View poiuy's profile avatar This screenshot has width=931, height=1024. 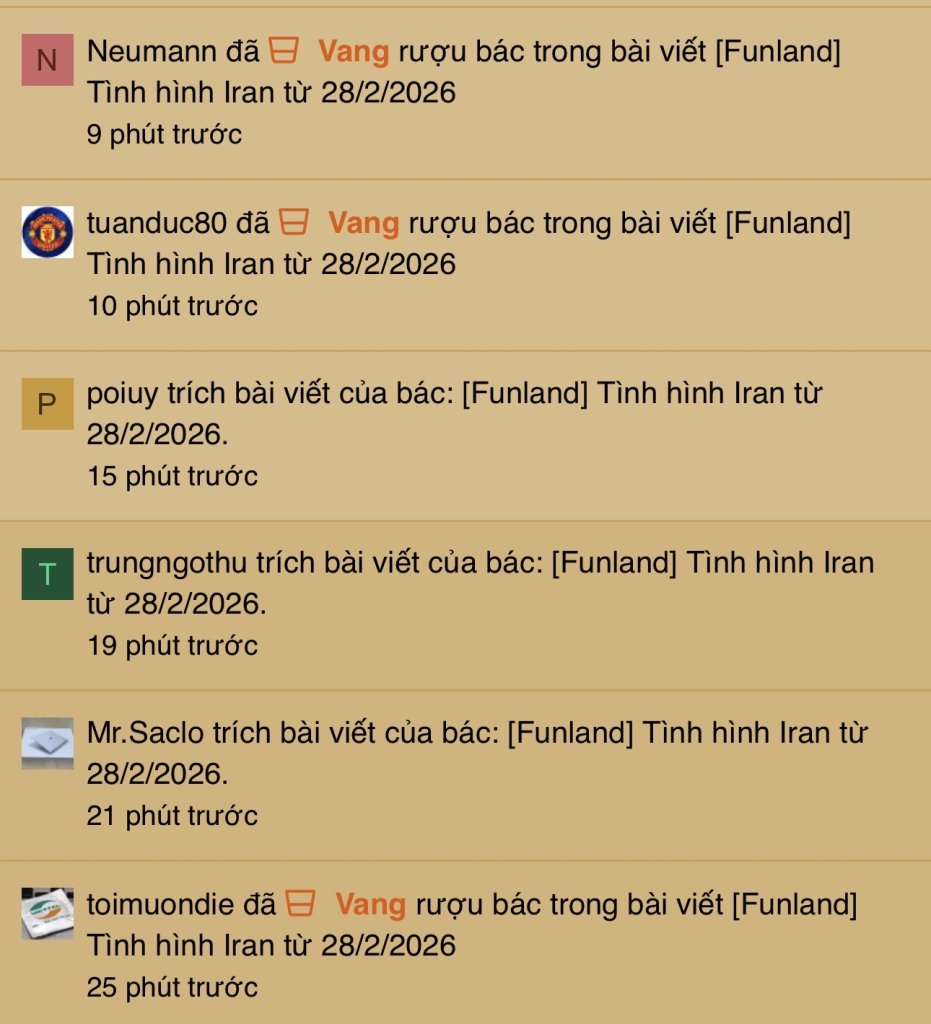pyautogui.click(x=47, y=404)
